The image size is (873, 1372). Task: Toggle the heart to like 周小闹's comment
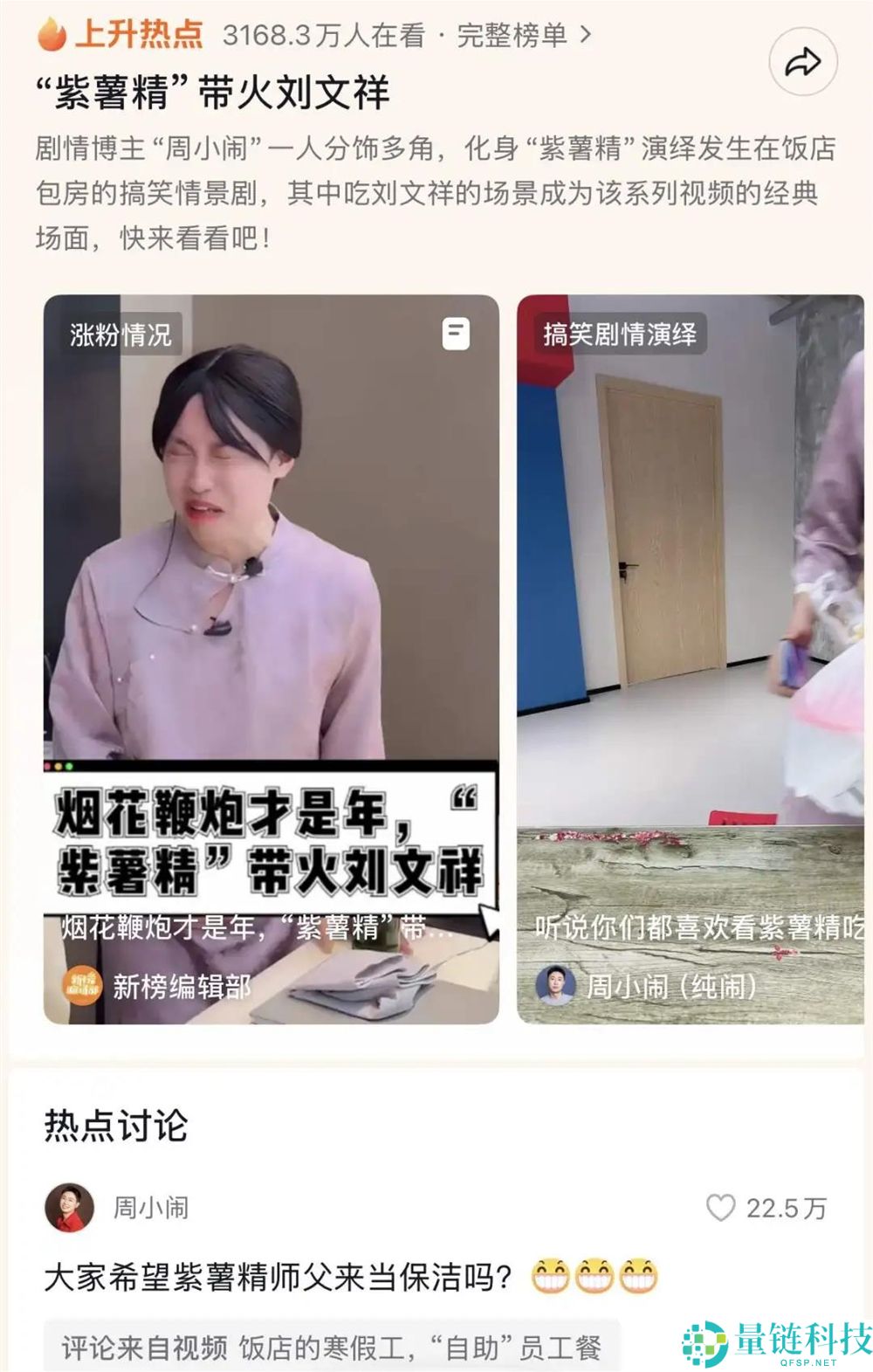720,1206
